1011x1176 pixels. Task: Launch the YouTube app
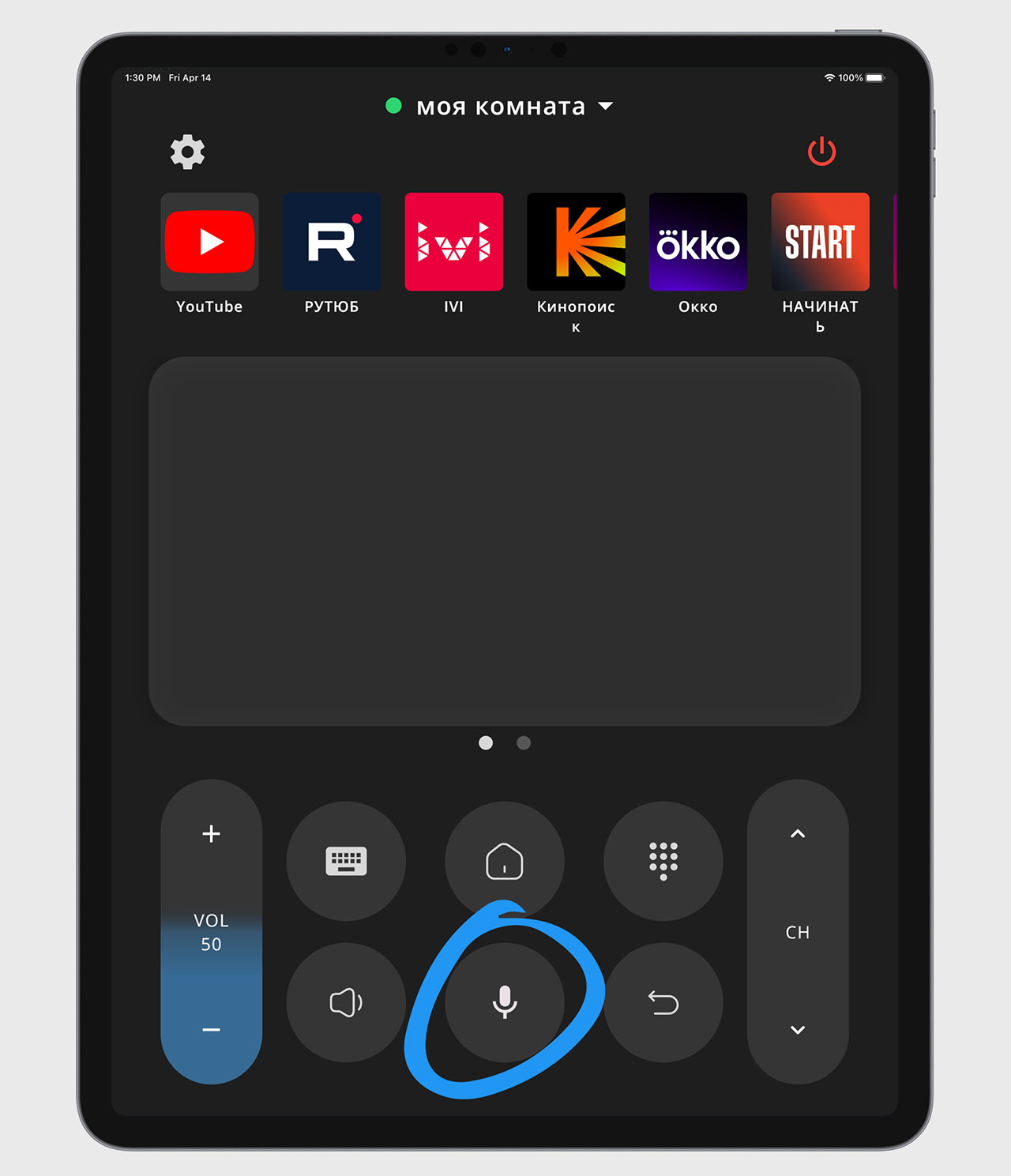209,242
